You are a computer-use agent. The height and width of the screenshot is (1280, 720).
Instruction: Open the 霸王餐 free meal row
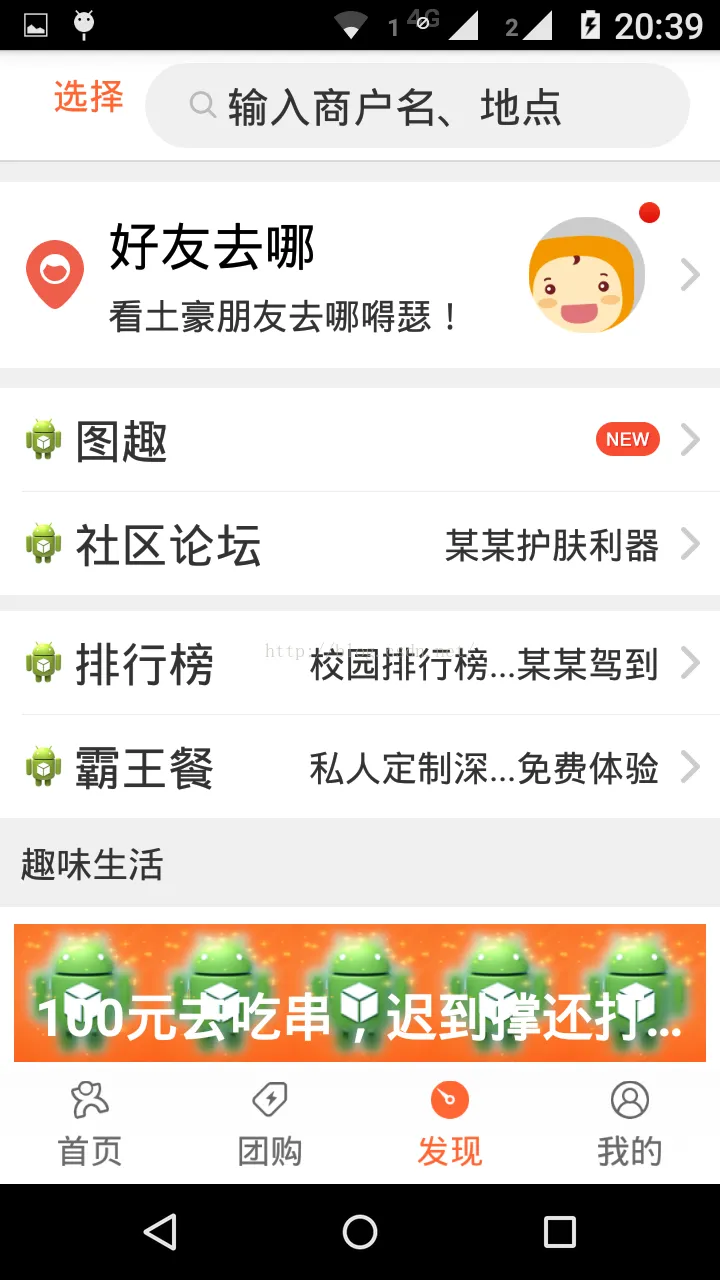pos(360,768)
